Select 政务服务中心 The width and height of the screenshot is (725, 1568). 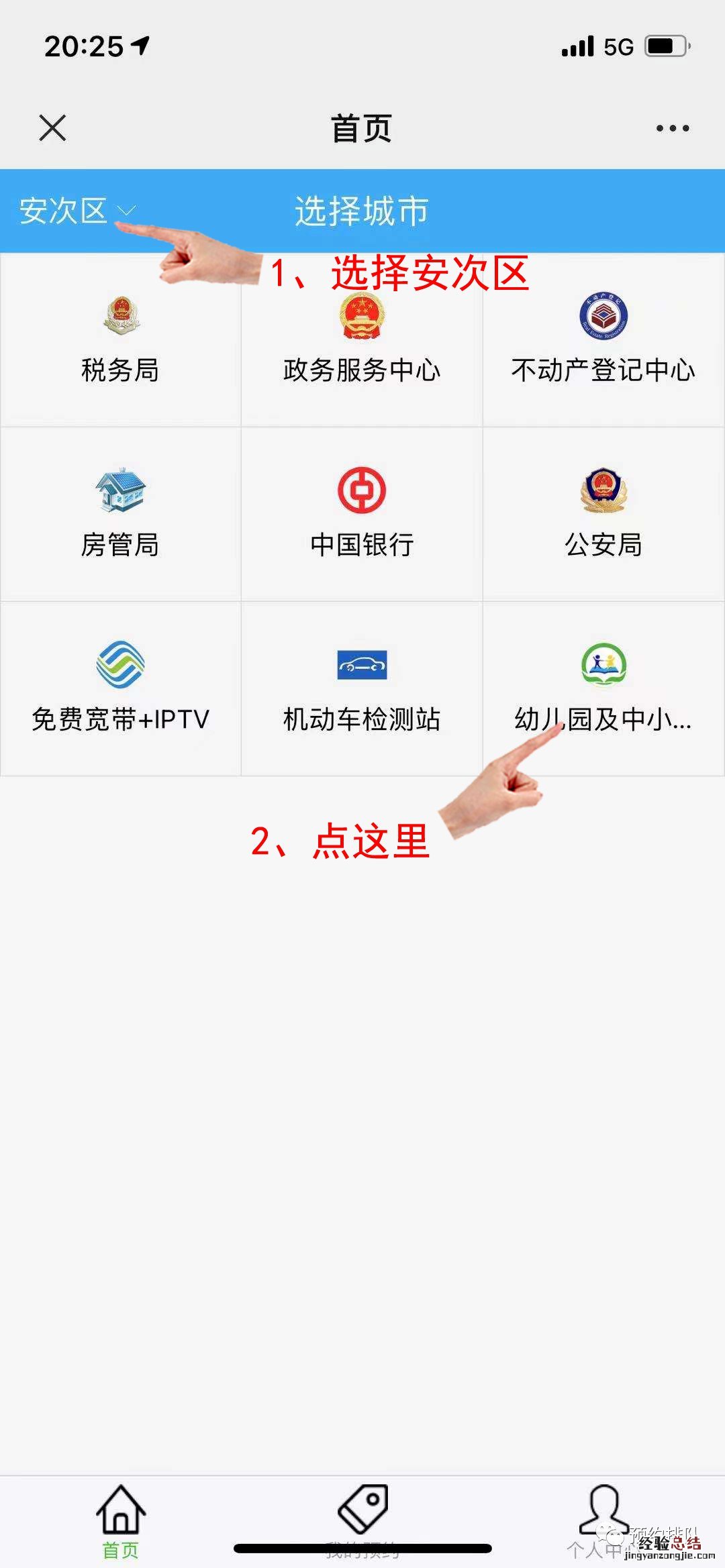point(362,340)
